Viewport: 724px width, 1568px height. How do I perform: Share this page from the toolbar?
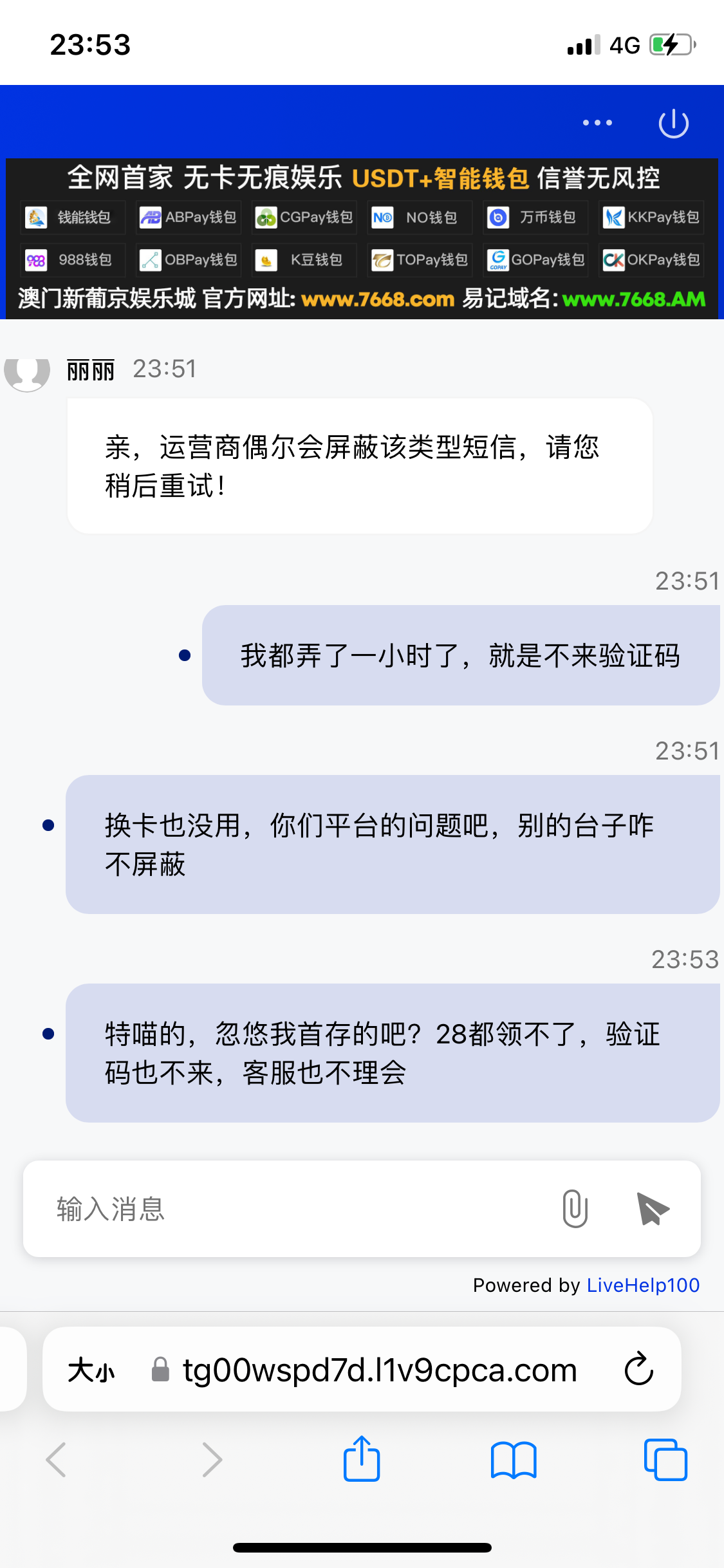click(x=362, y=1458)
